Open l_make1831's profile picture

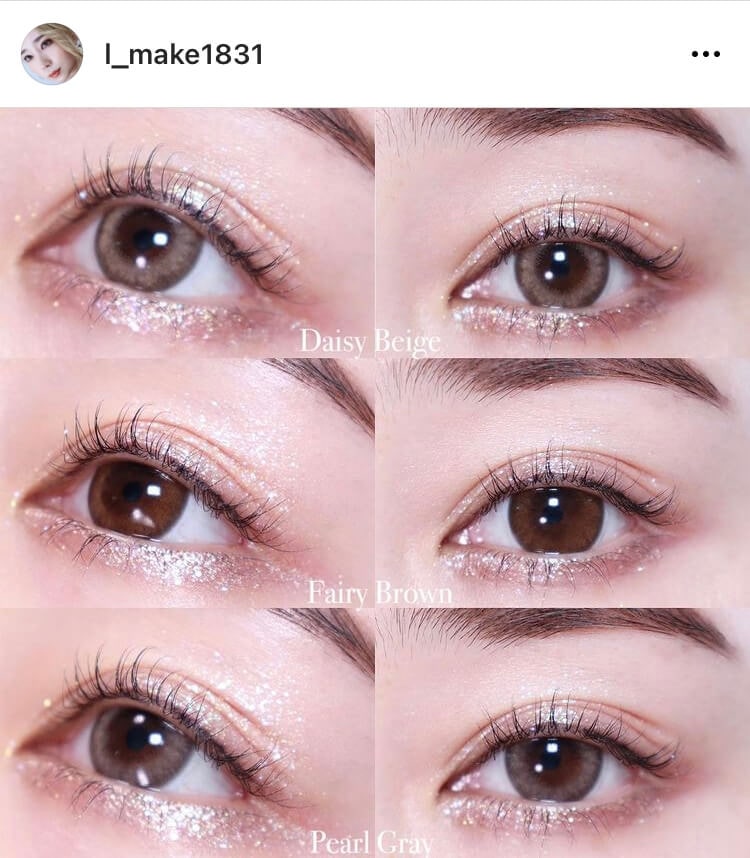click(51, 54)
